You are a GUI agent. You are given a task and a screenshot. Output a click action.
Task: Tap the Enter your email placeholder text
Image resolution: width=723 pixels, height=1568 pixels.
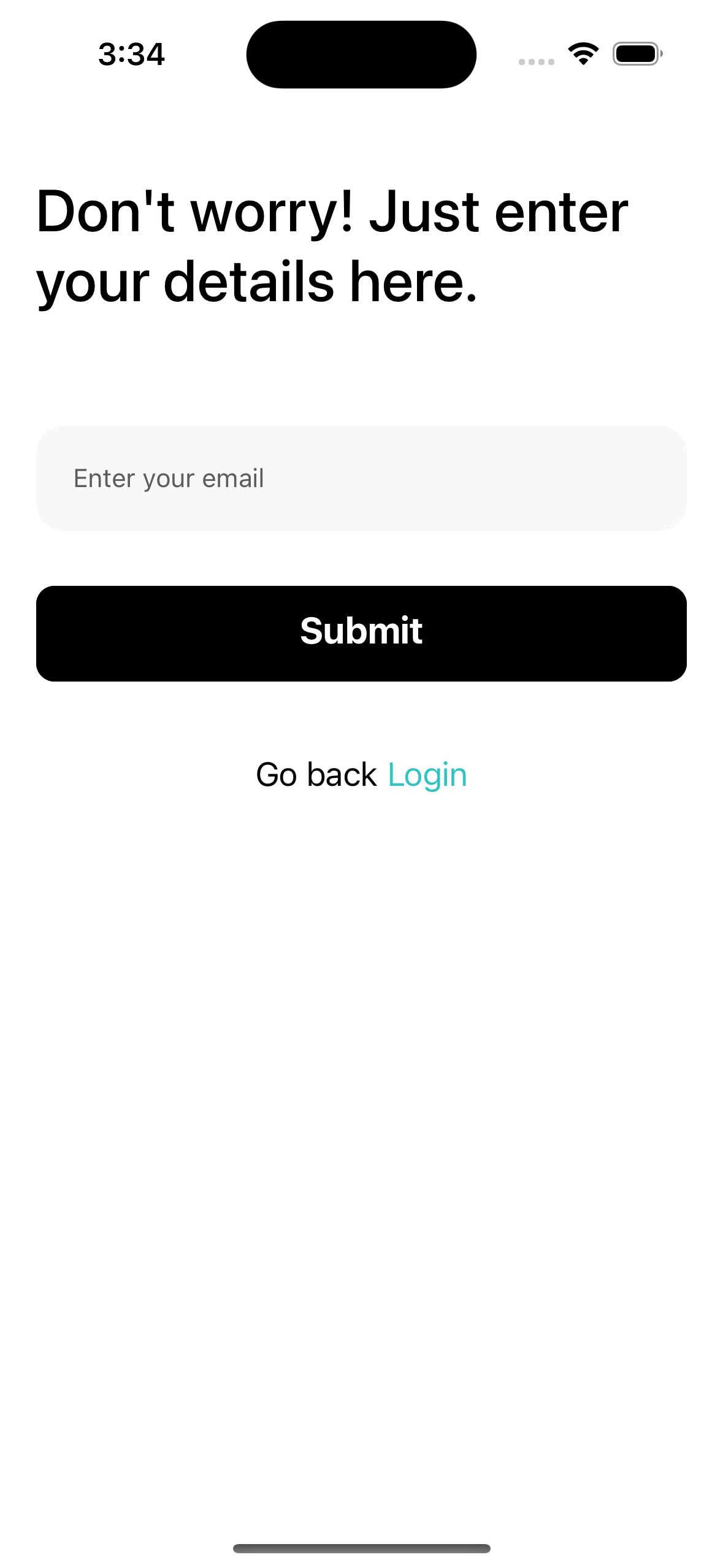[168, 477]
